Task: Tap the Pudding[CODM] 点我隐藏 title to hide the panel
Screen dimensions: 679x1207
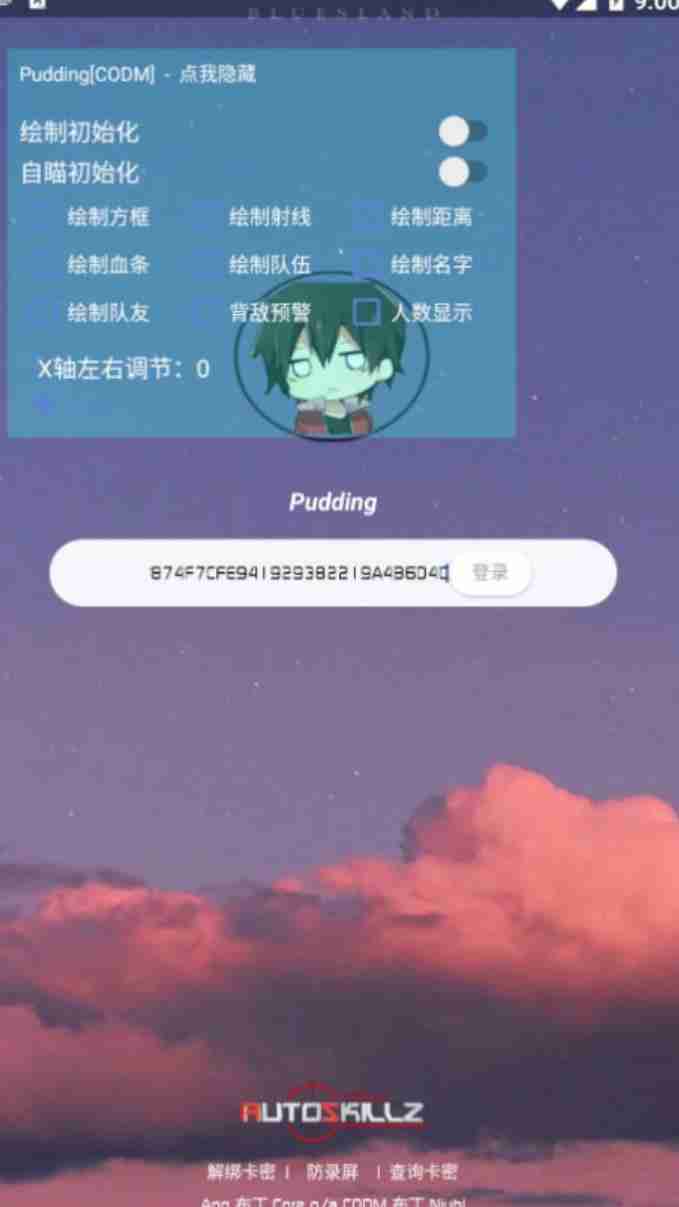Action: click(138, 75)
